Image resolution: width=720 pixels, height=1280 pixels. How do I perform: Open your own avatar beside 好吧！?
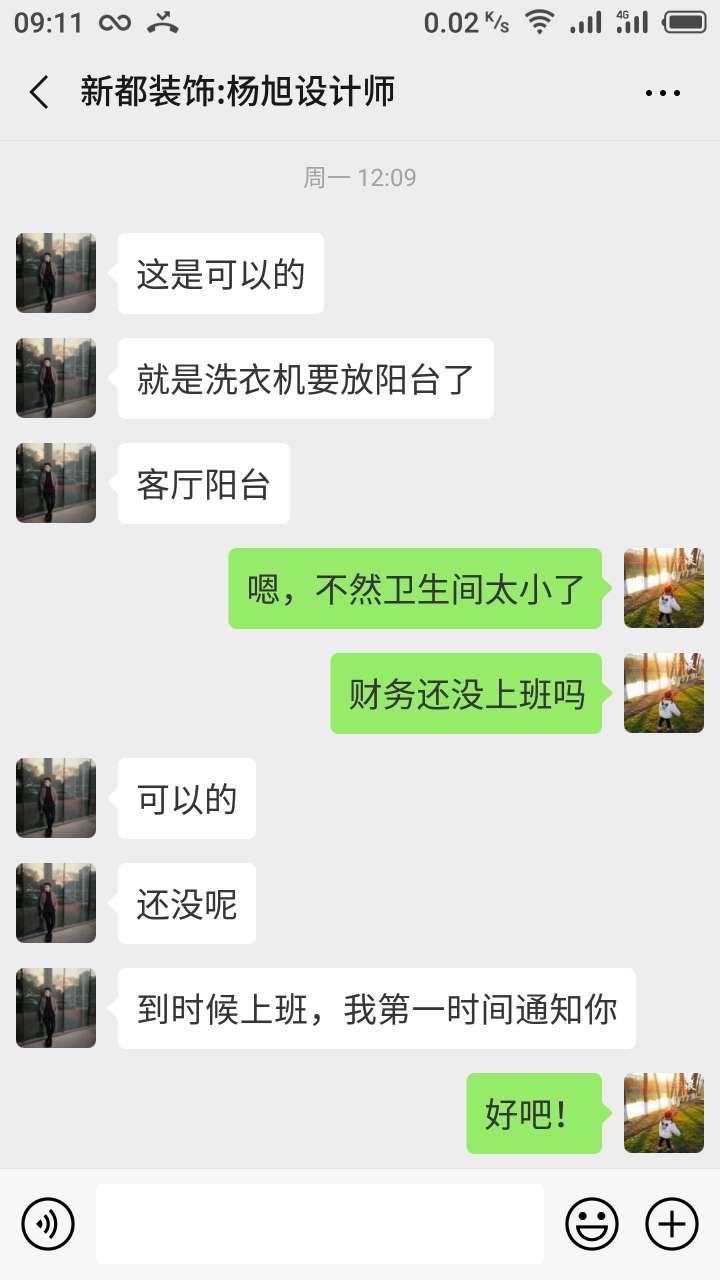663,1112
